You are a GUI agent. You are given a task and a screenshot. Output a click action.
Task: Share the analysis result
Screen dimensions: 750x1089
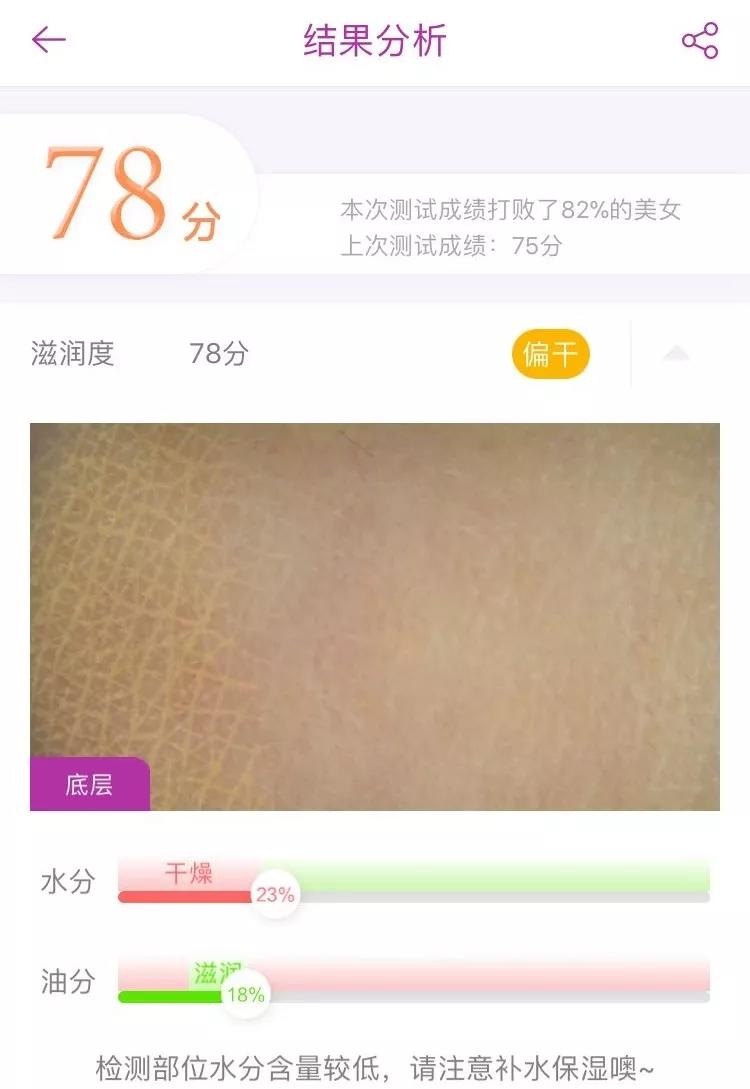pos(699,41)
